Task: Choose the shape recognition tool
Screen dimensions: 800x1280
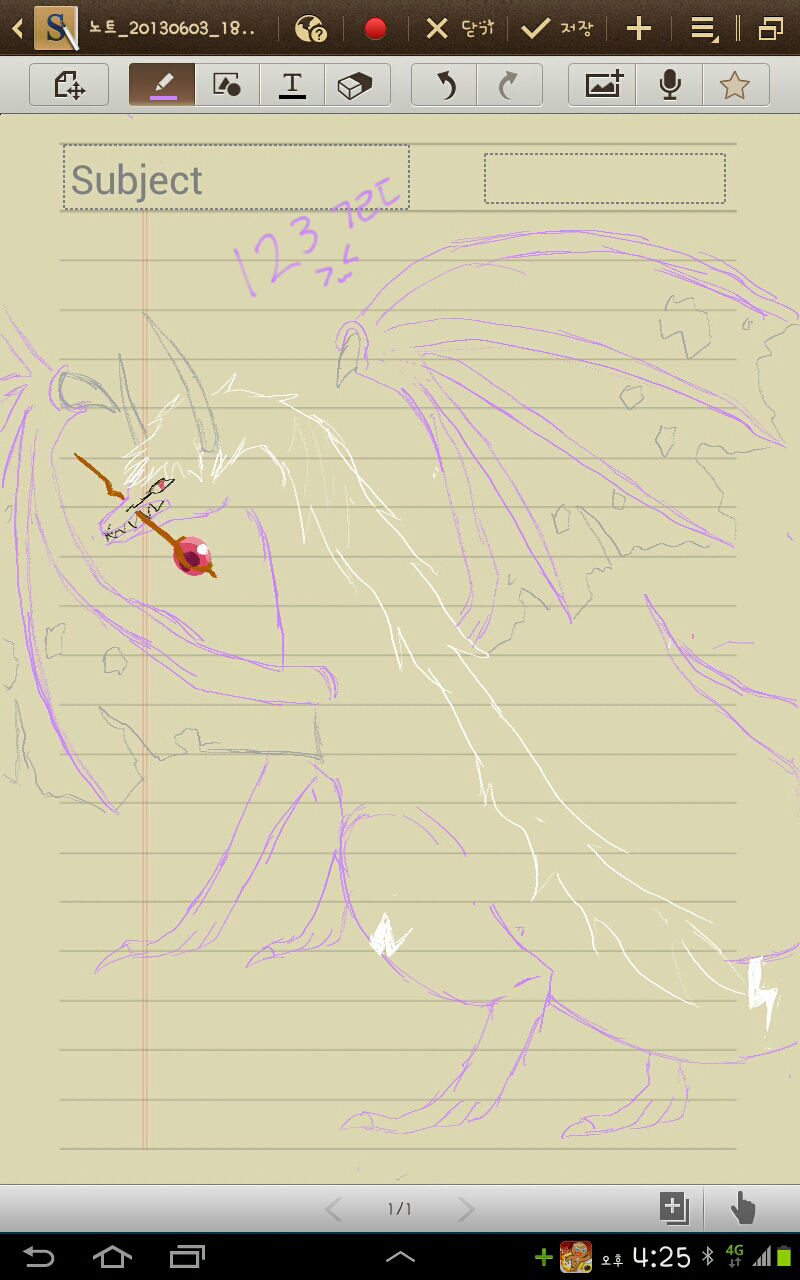Action: tap(226, 85)
